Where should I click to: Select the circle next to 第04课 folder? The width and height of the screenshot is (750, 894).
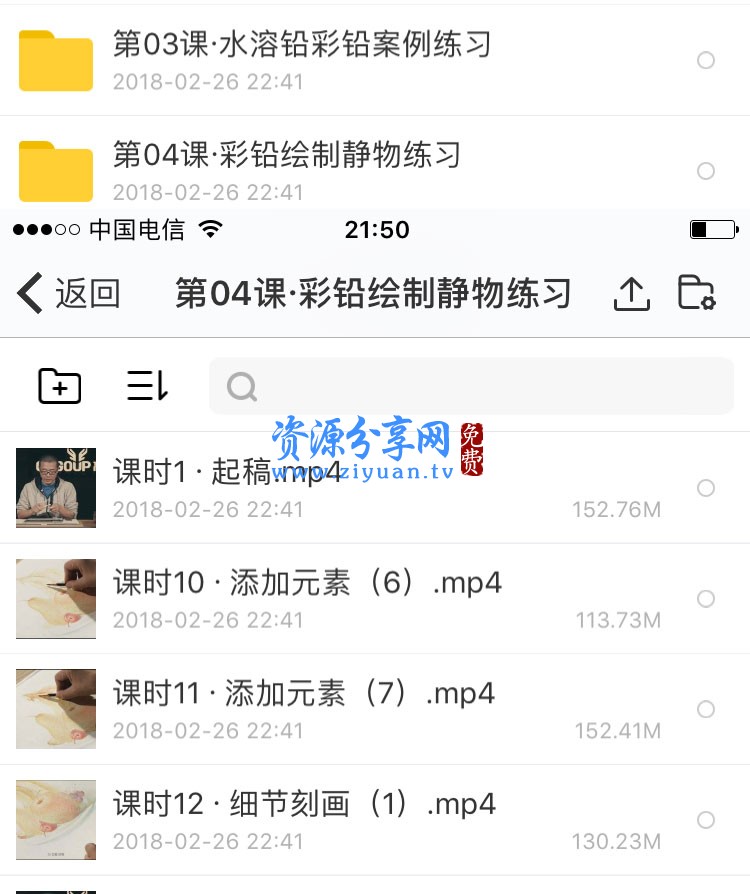[706, 170]
